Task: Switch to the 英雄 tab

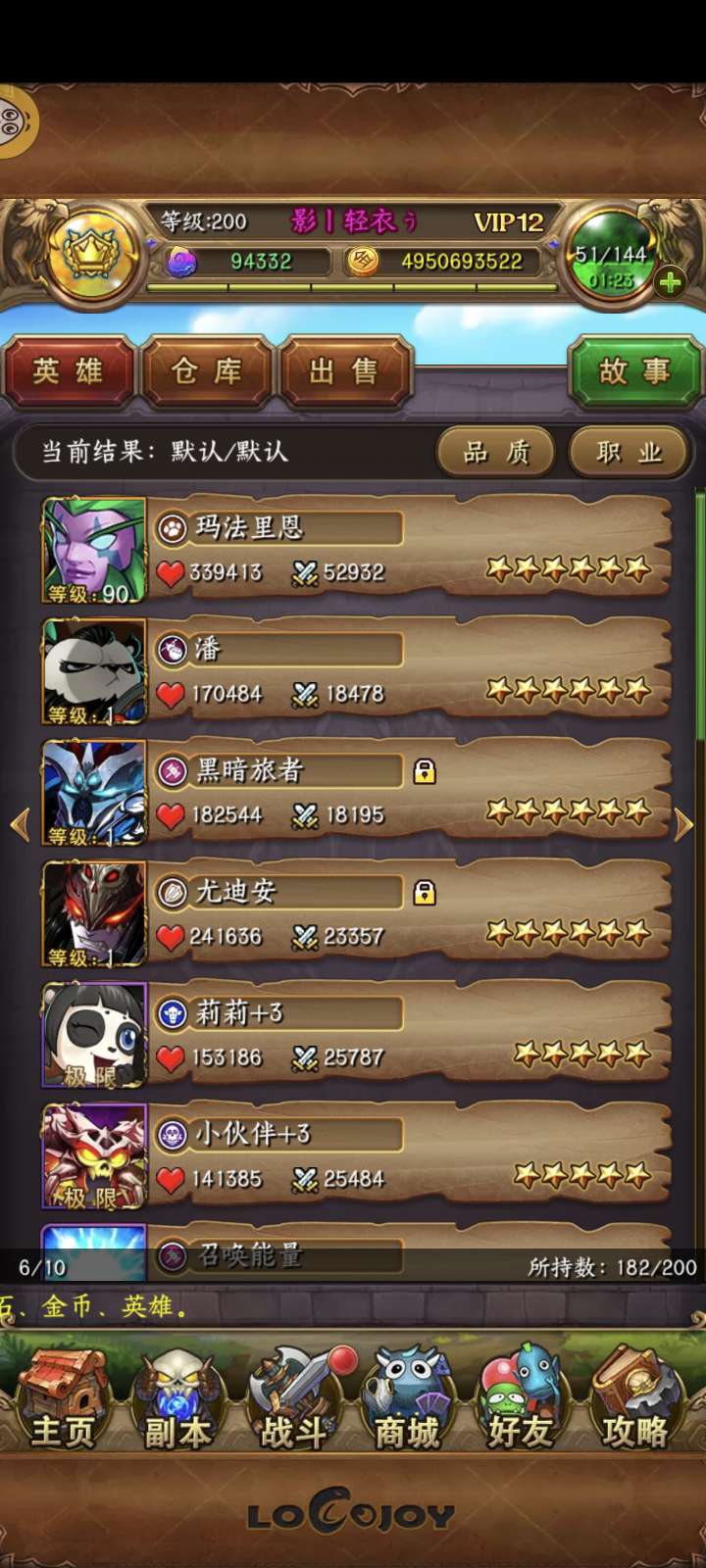Action: click(x=68, y=371)
